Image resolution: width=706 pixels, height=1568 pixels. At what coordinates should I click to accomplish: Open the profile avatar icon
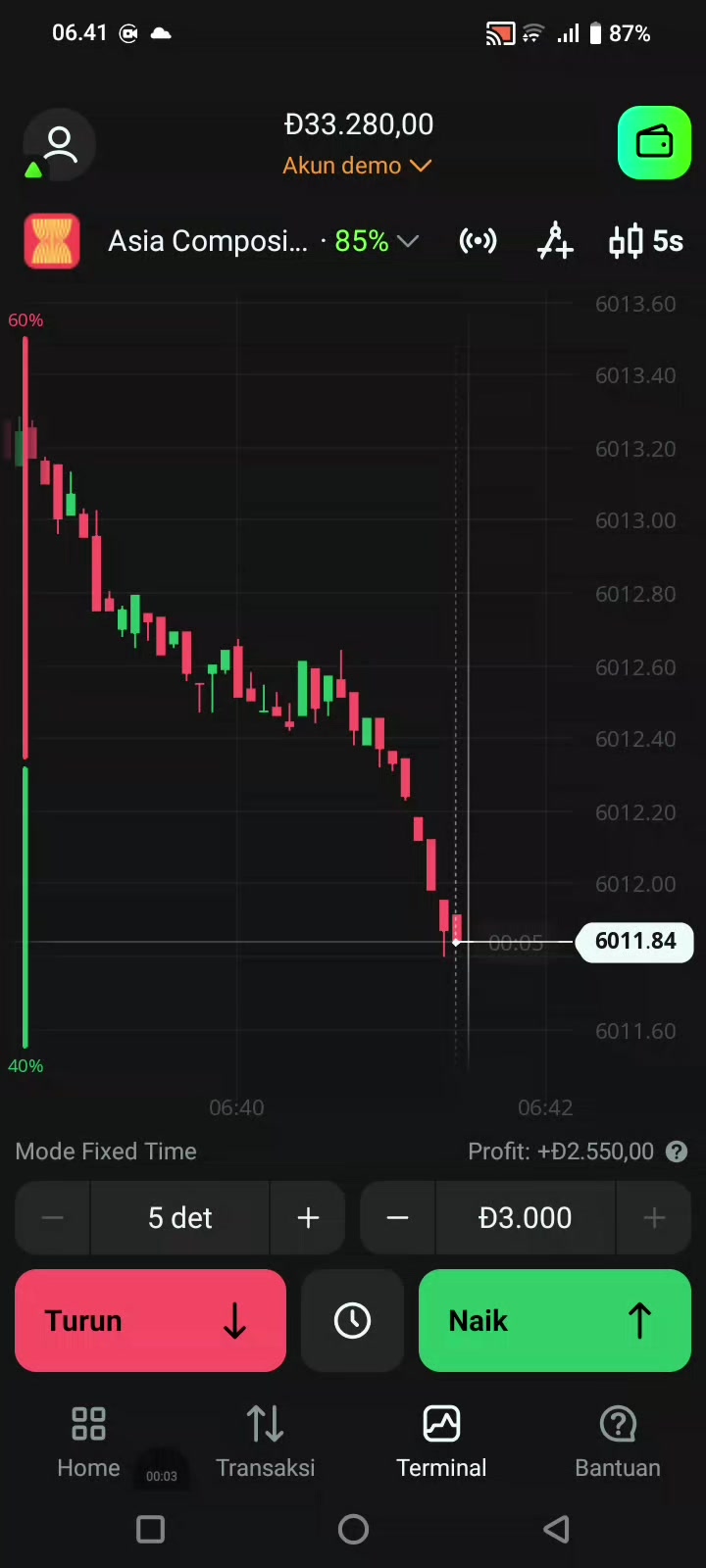[x=59, y=144]
